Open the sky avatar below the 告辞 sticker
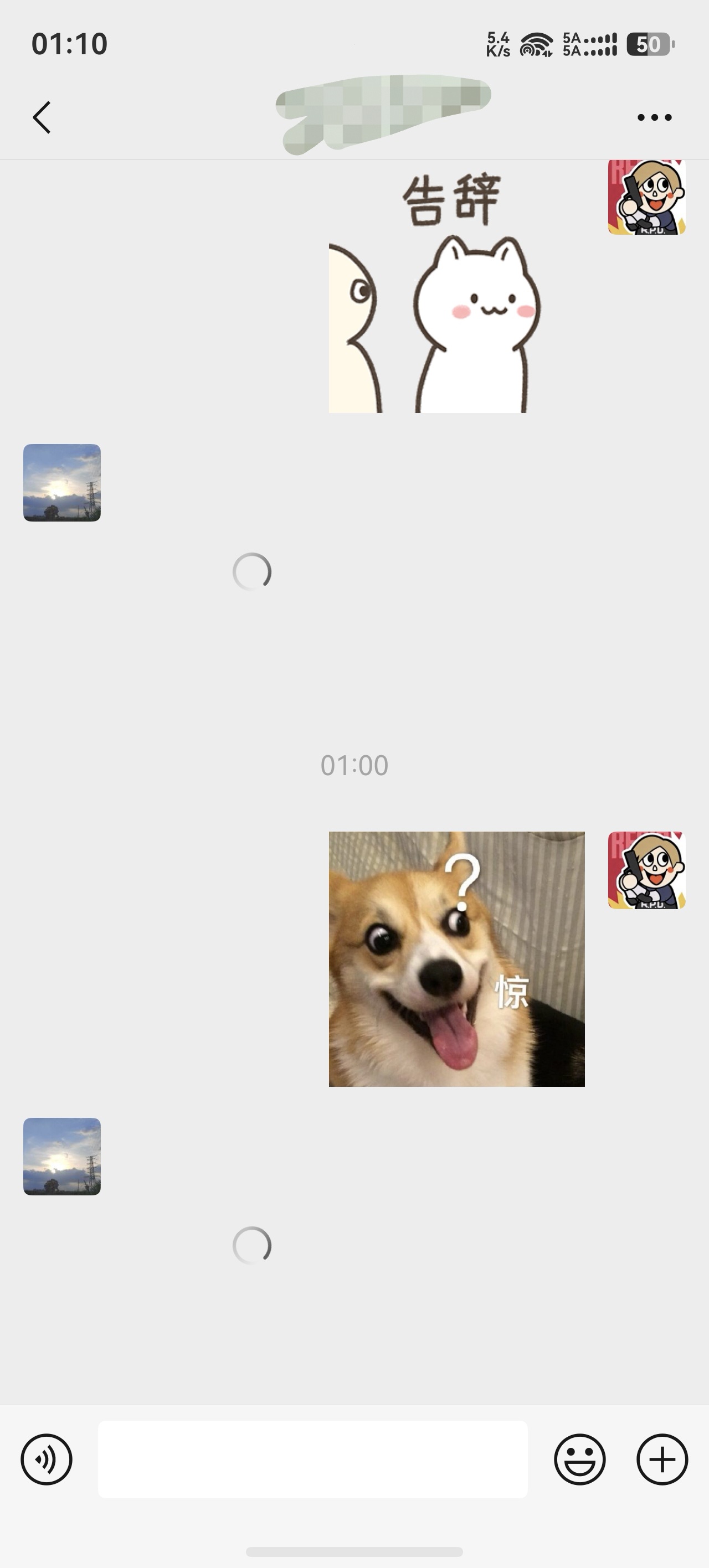Viewport: 709px width, 1568px height. 62,483
